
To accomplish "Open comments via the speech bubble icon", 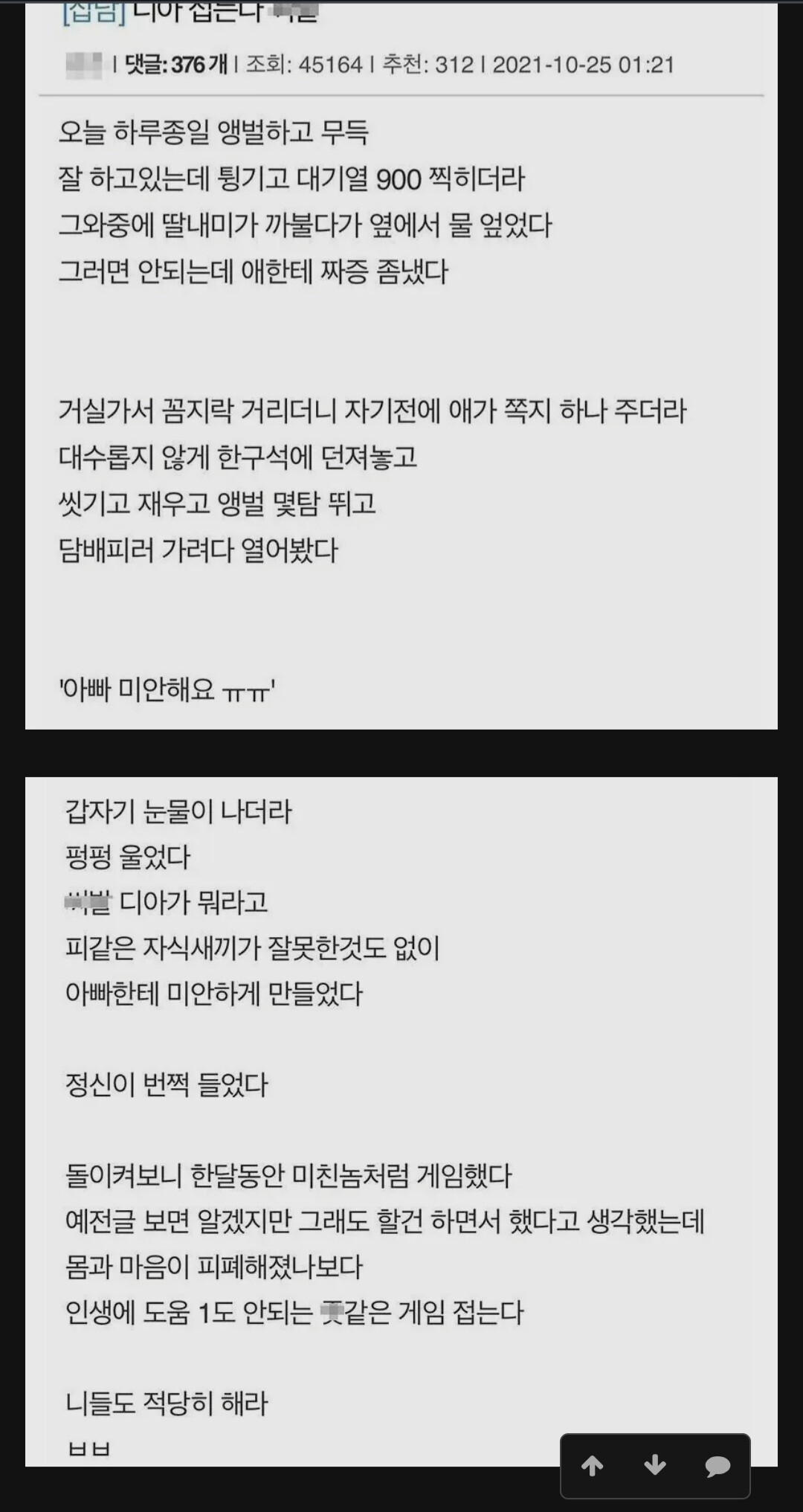I will pyautogui.click(x=717, y=1466).
